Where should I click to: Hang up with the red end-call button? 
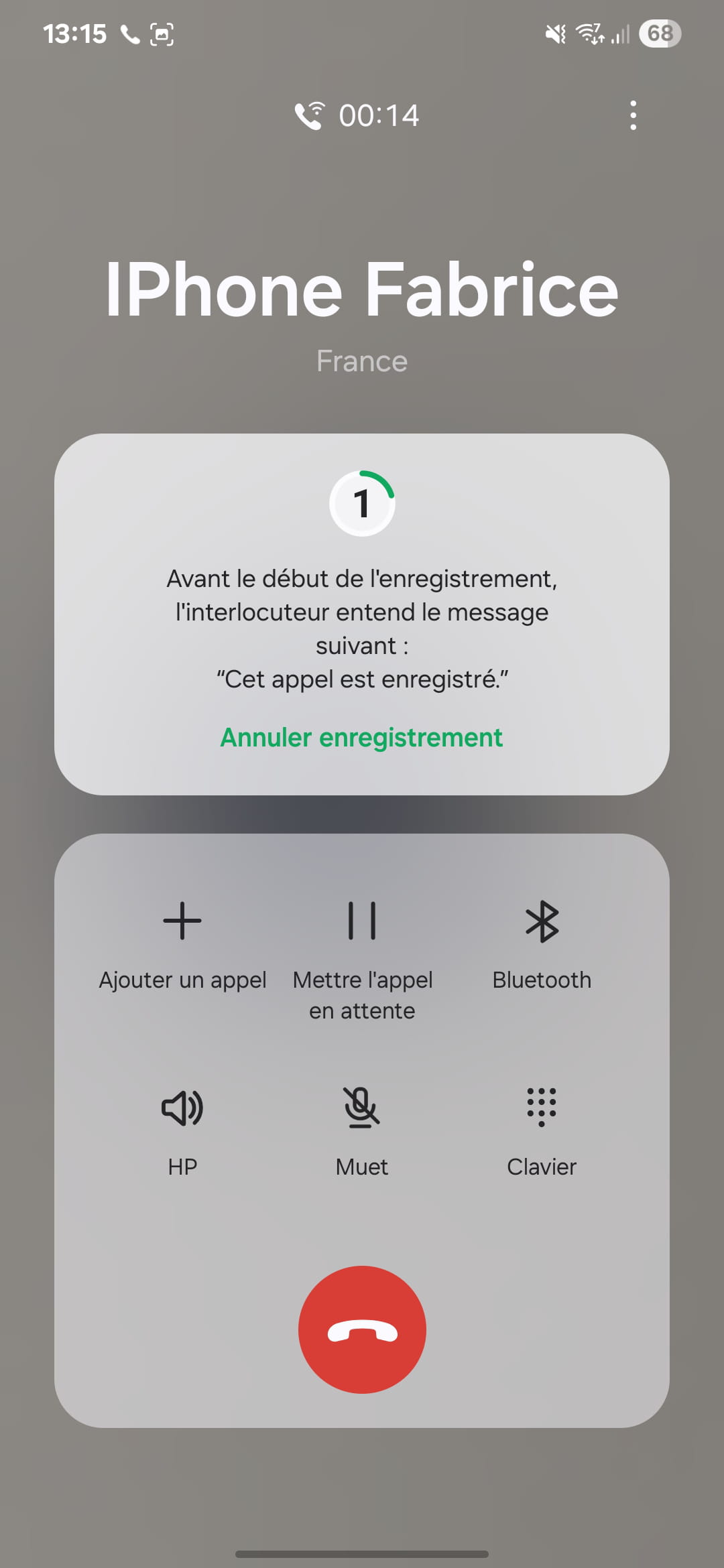point(362,1329)
